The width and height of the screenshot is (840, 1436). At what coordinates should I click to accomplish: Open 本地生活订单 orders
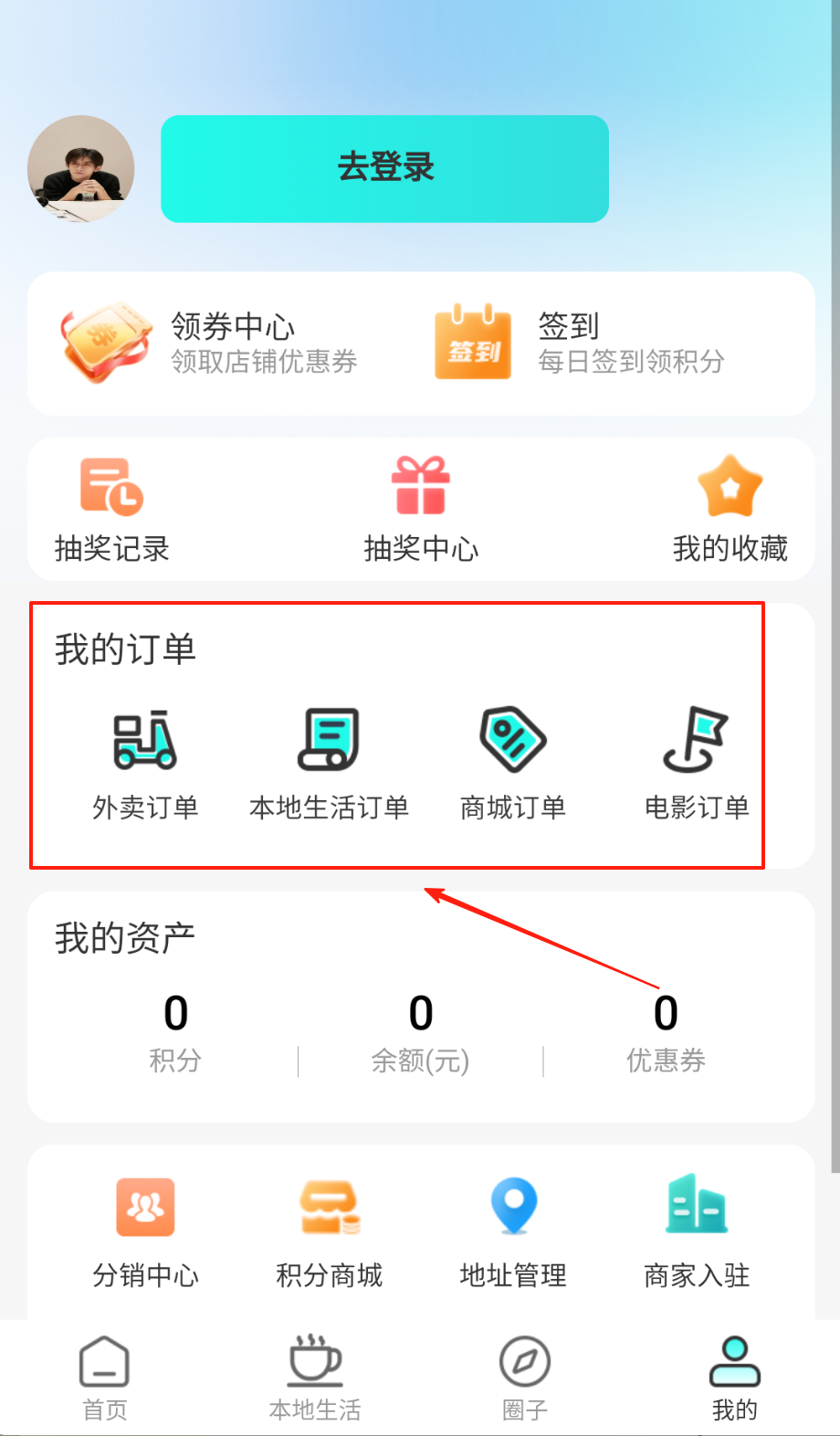pyautogui.click(x=329, y=764)
